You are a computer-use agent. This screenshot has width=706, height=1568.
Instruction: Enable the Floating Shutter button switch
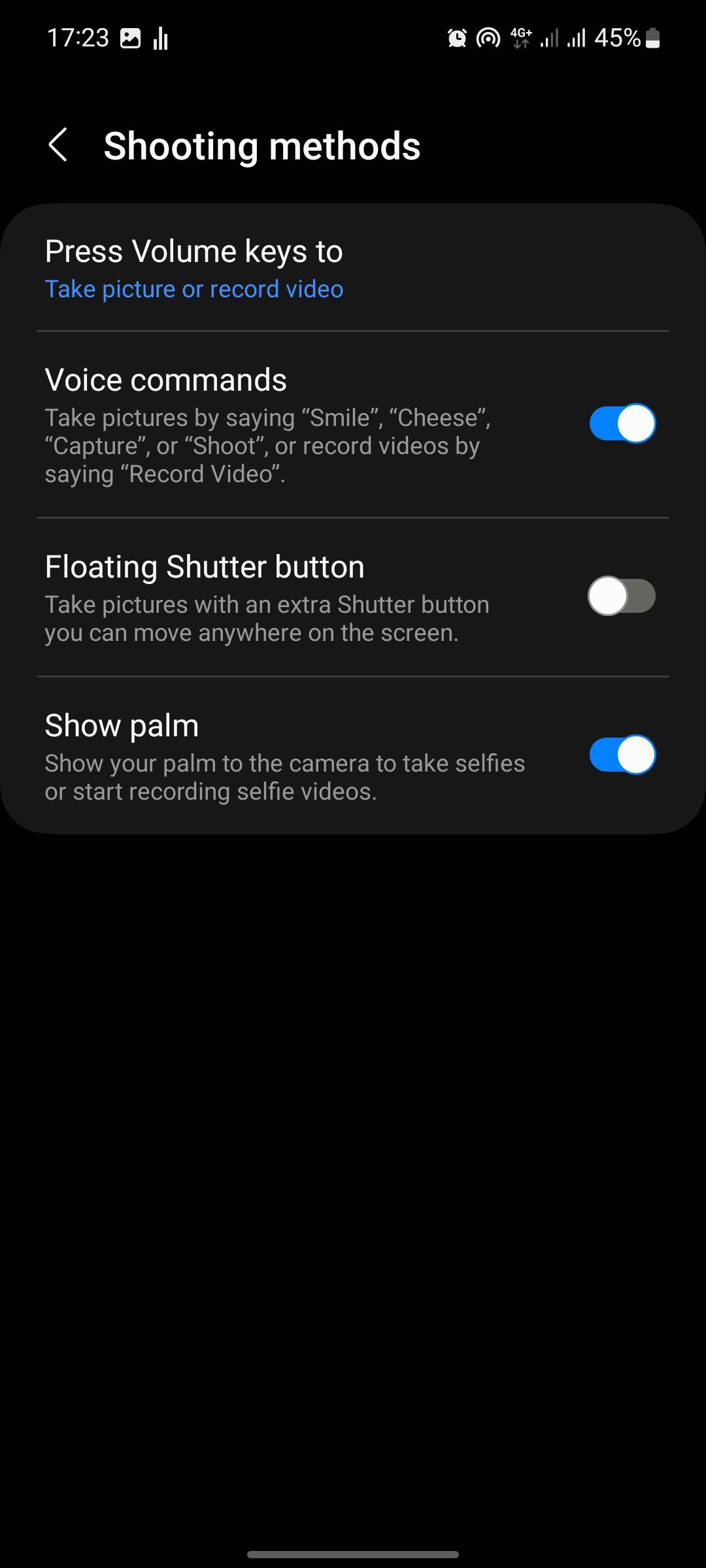(622, 596)
